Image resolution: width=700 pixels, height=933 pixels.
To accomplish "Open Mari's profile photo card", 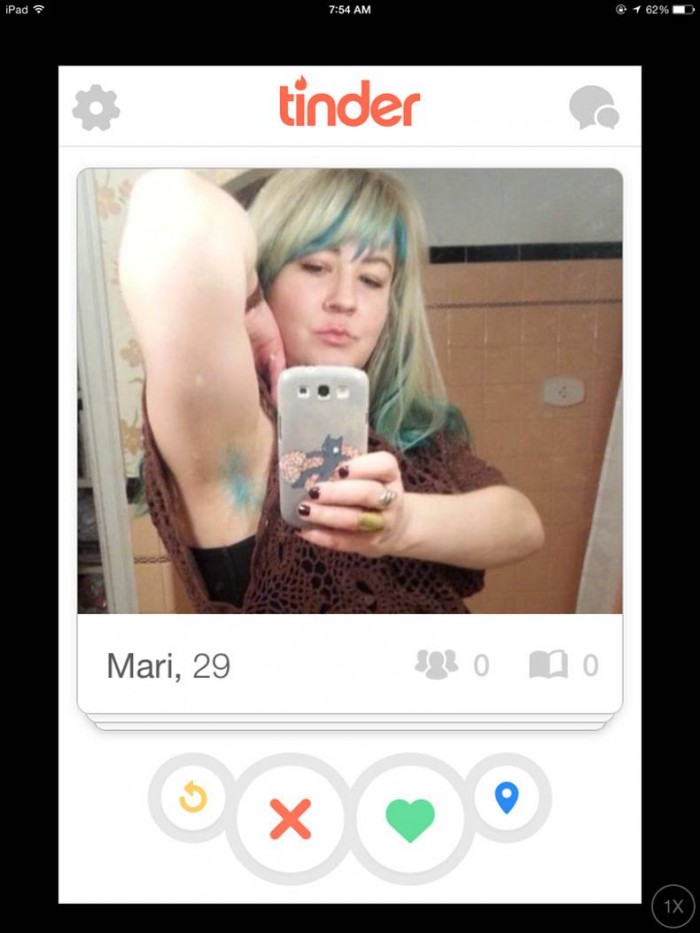I will (x=349, y=390).
